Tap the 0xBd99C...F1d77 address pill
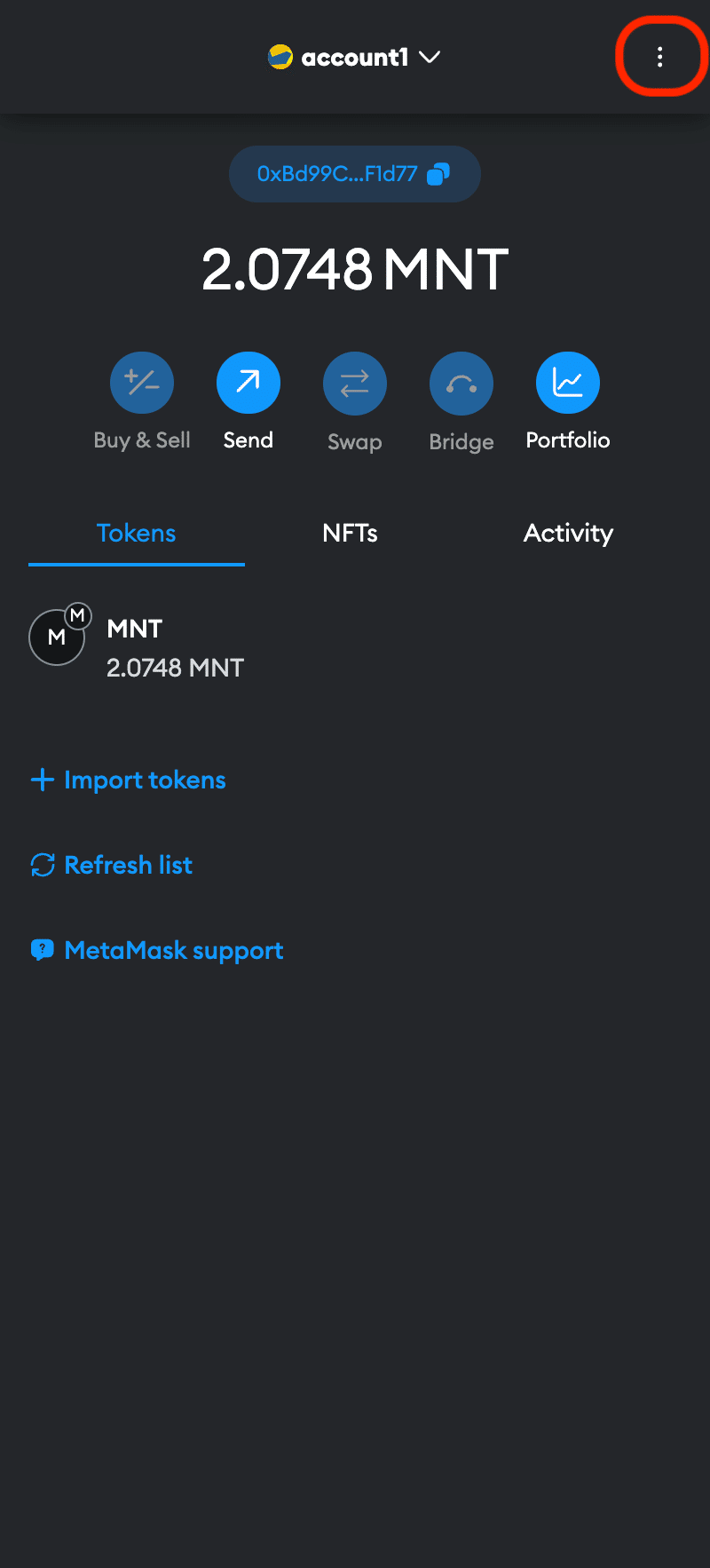Viewport: 710px width, 1568px height. pyautogui.click(x=355, y=174)
